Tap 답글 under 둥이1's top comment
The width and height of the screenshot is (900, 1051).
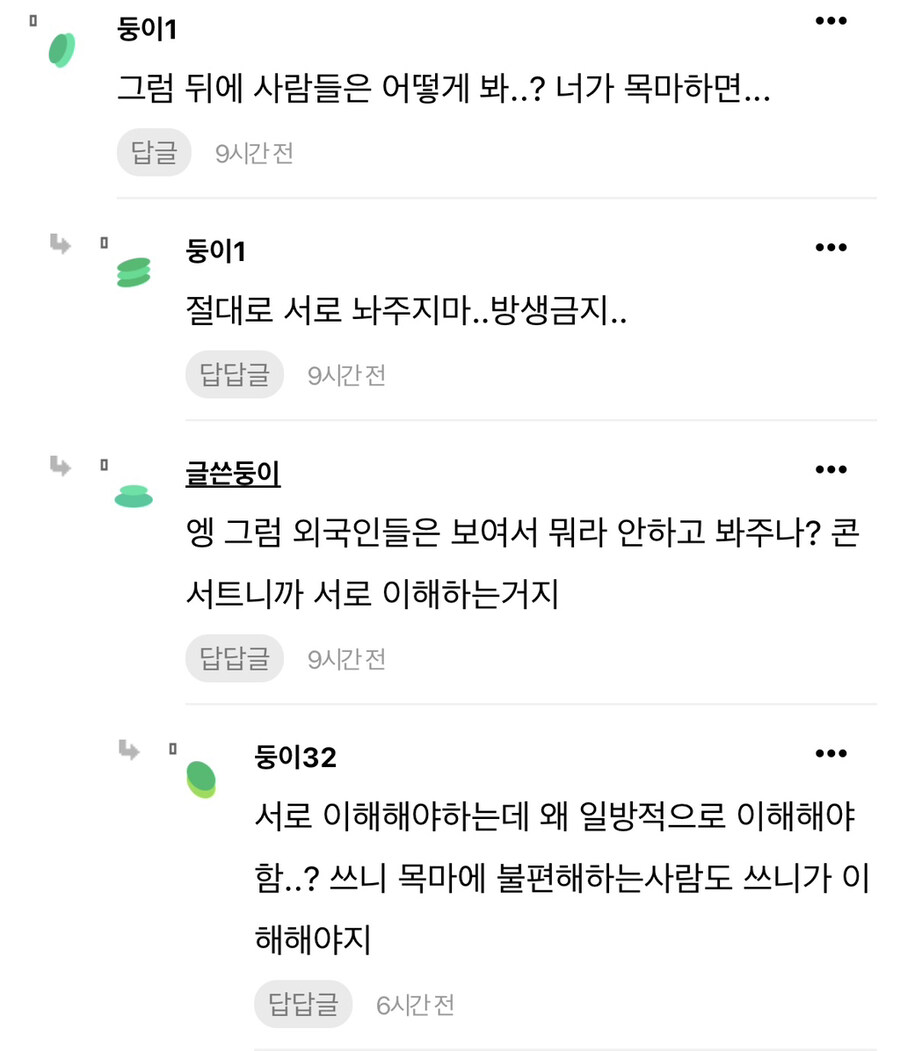[x=154, y=153]
